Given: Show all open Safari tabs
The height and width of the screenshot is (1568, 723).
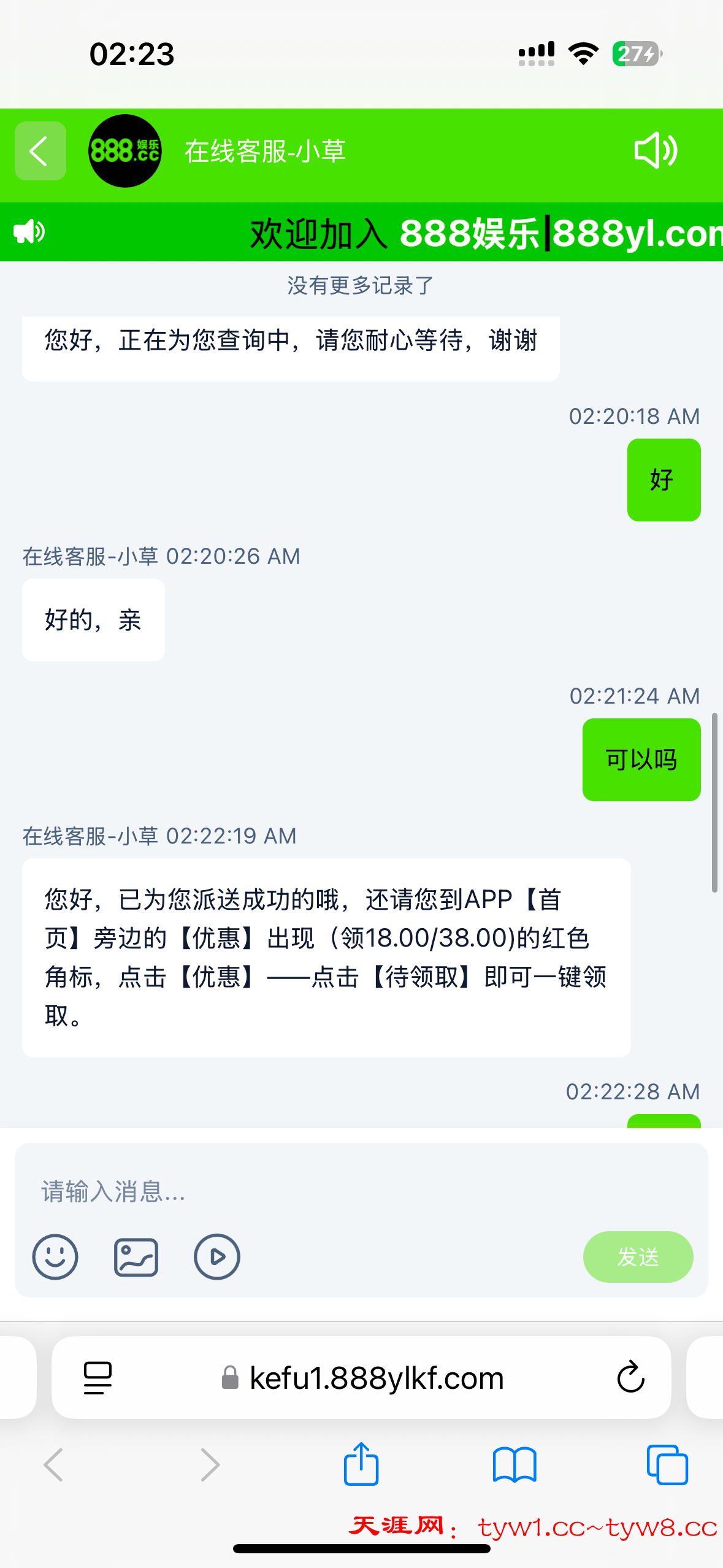Looking at the screenshot, I should pyautogui.click(x=667, y=1465).
